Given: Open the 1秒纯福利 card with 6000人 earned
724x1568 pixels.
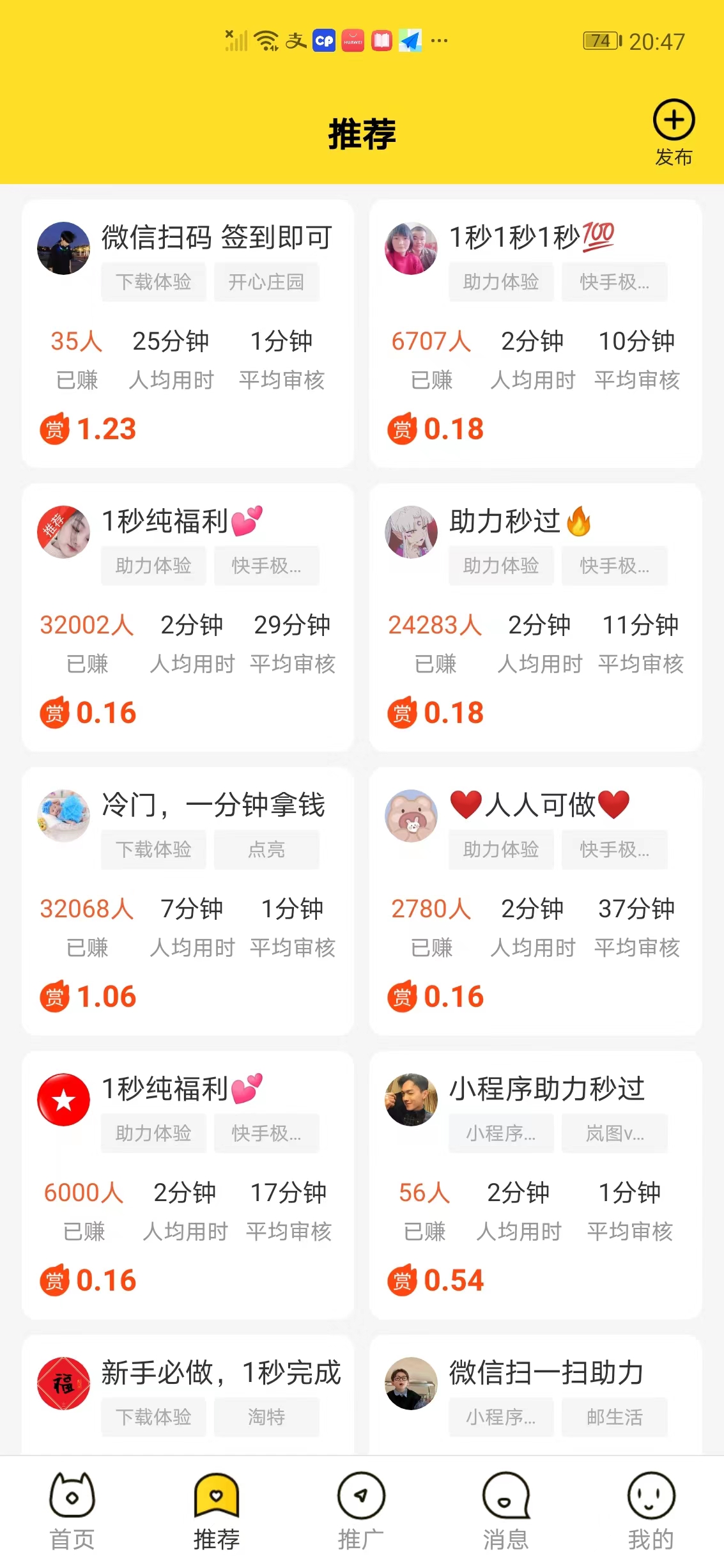Looking at the screenshot, I should (188, 1185).
